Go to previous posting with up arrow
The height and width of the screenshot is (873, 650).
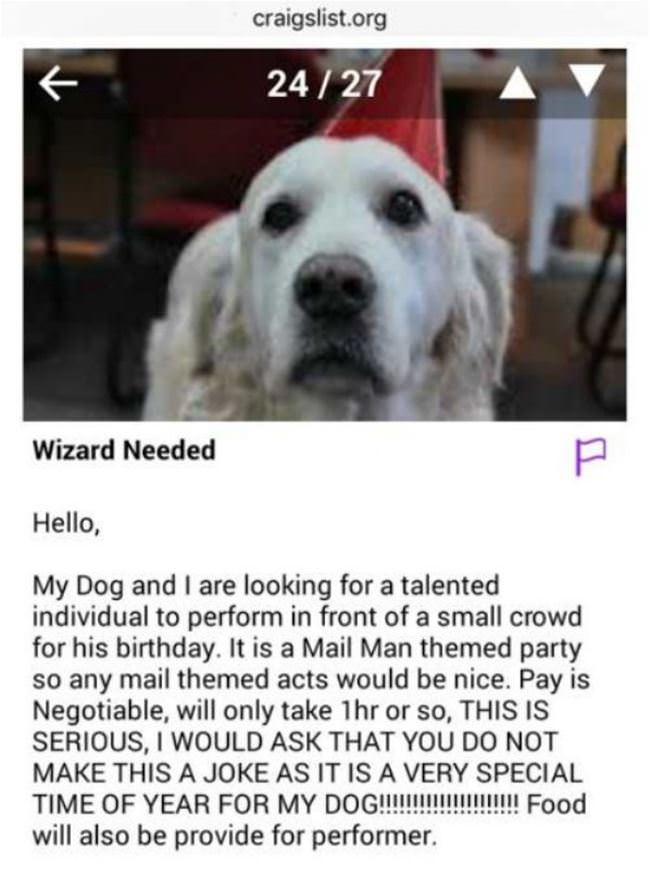click(518, 83)
